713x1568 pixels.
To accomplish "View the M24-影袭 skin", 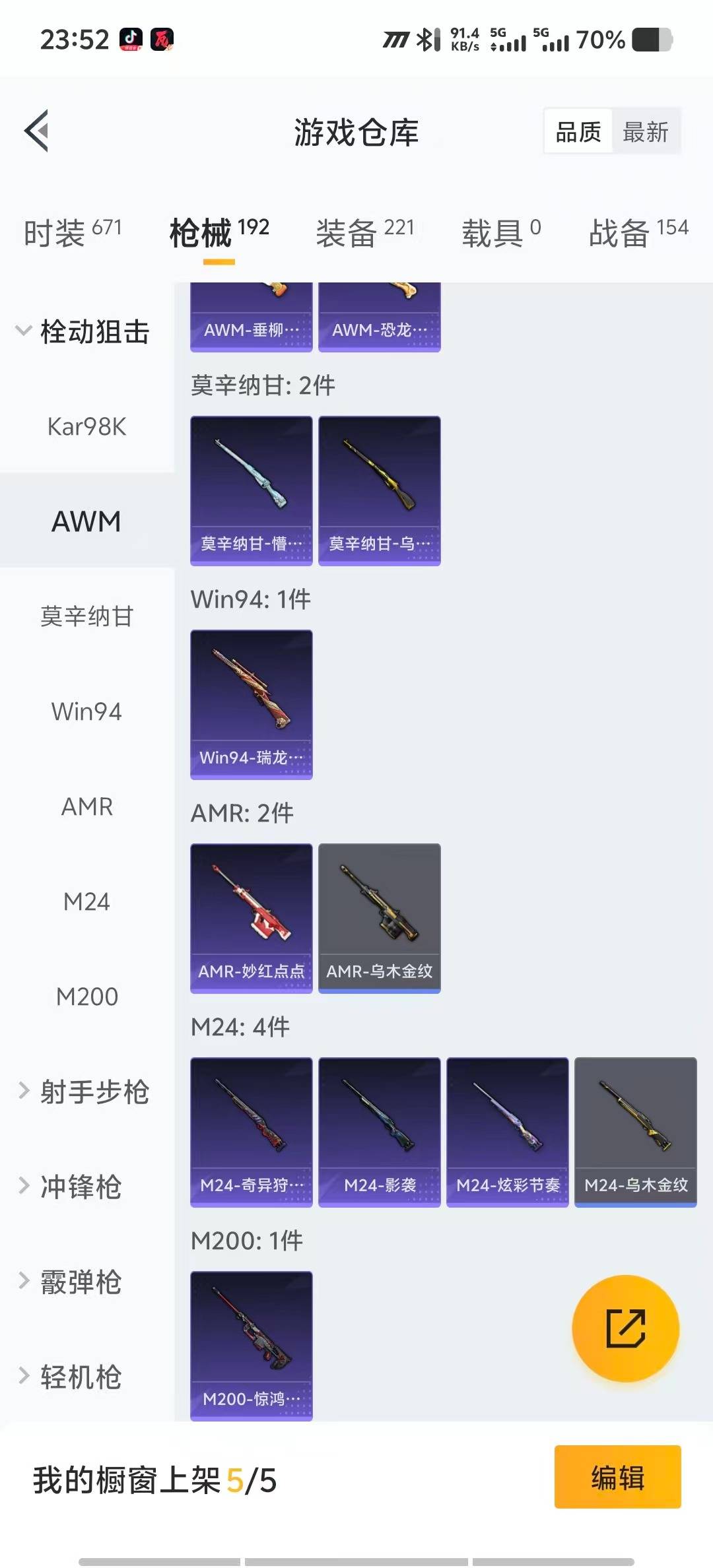I will [379, 1132].
